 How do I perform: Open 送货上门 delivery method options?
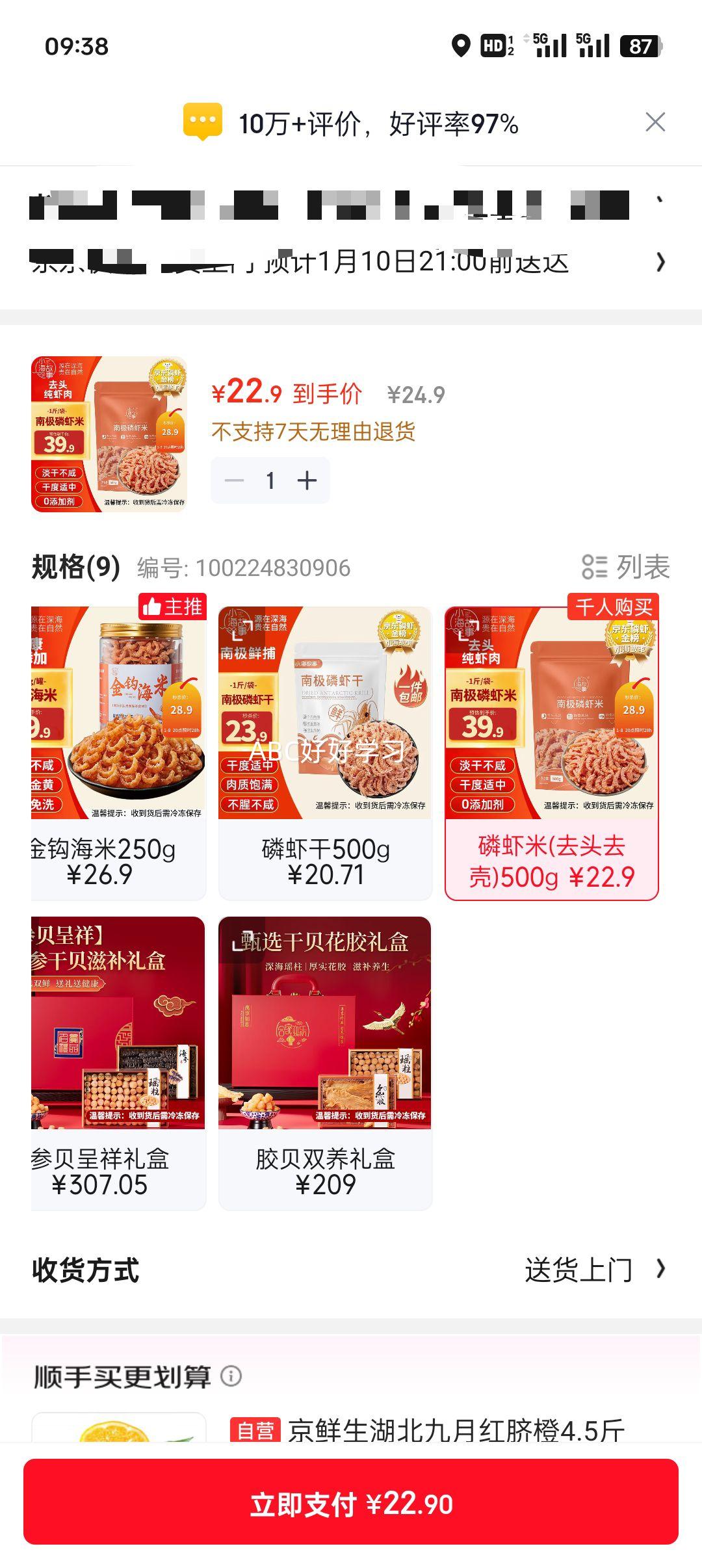click(x=578, y=1271)
